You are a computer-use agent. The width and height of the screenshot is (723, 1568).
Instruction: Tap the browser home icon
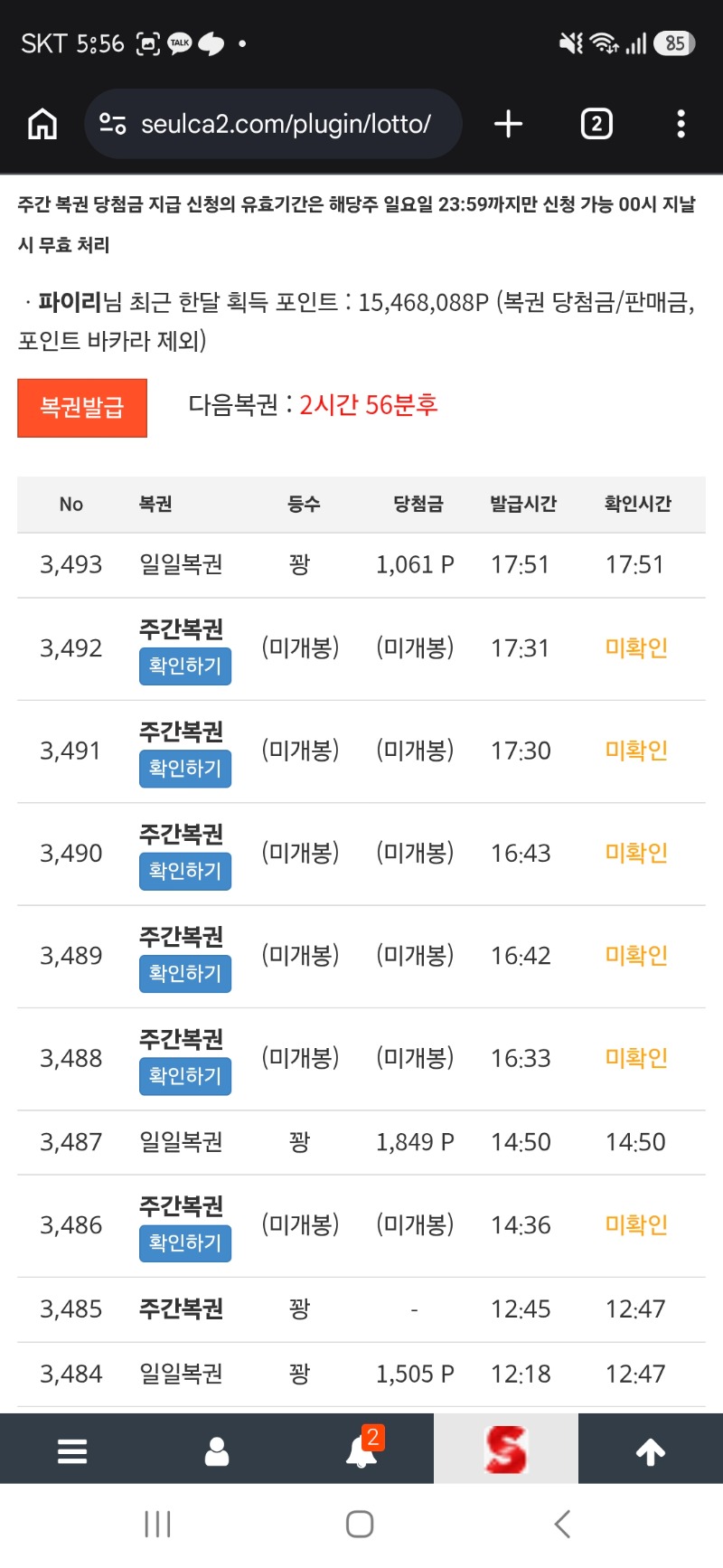click(x=42, y=124)
